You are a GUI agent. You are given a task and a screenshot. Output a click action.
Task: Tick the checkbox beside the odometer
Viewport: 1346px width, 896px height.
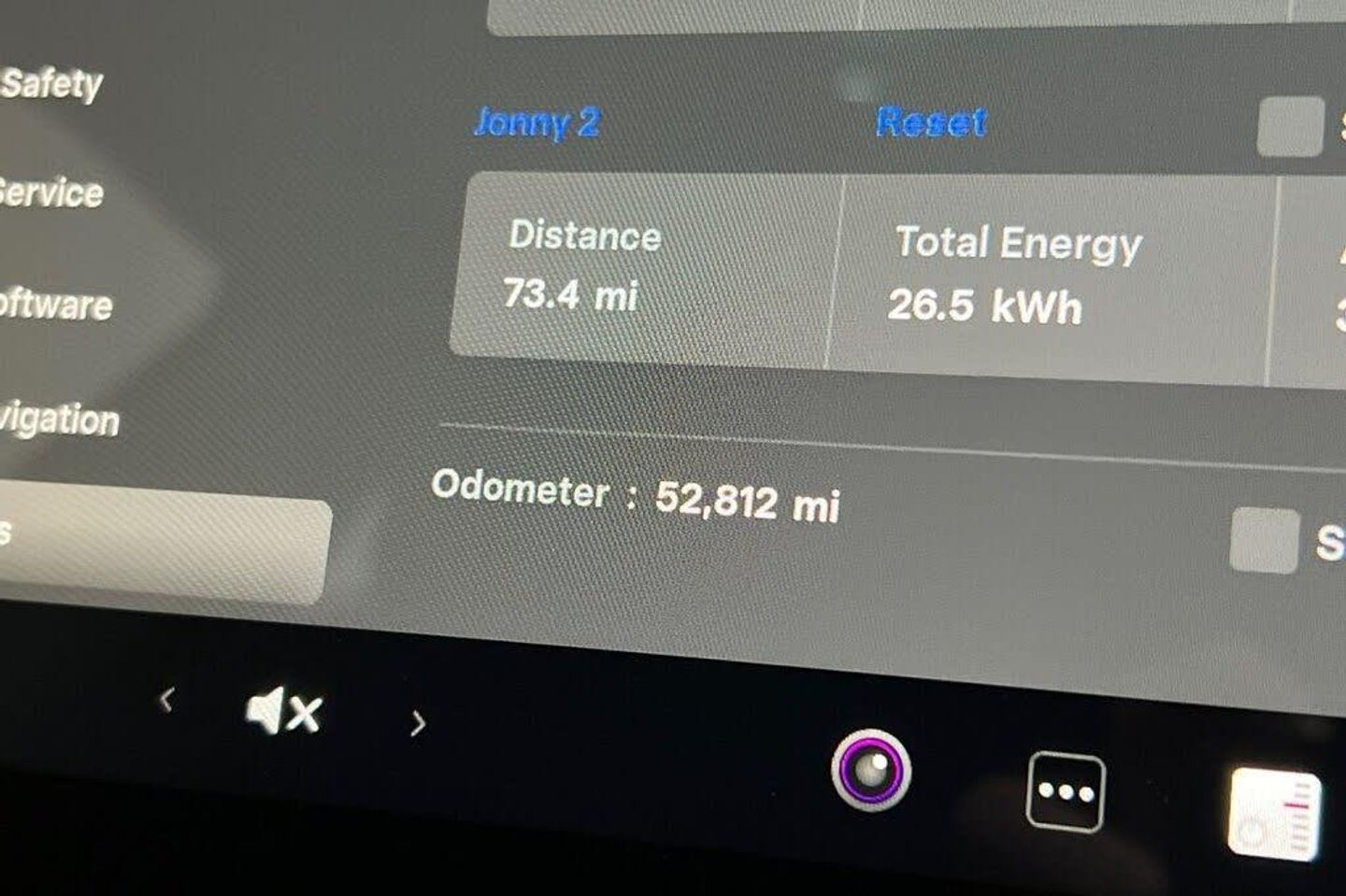[1264, 539]
